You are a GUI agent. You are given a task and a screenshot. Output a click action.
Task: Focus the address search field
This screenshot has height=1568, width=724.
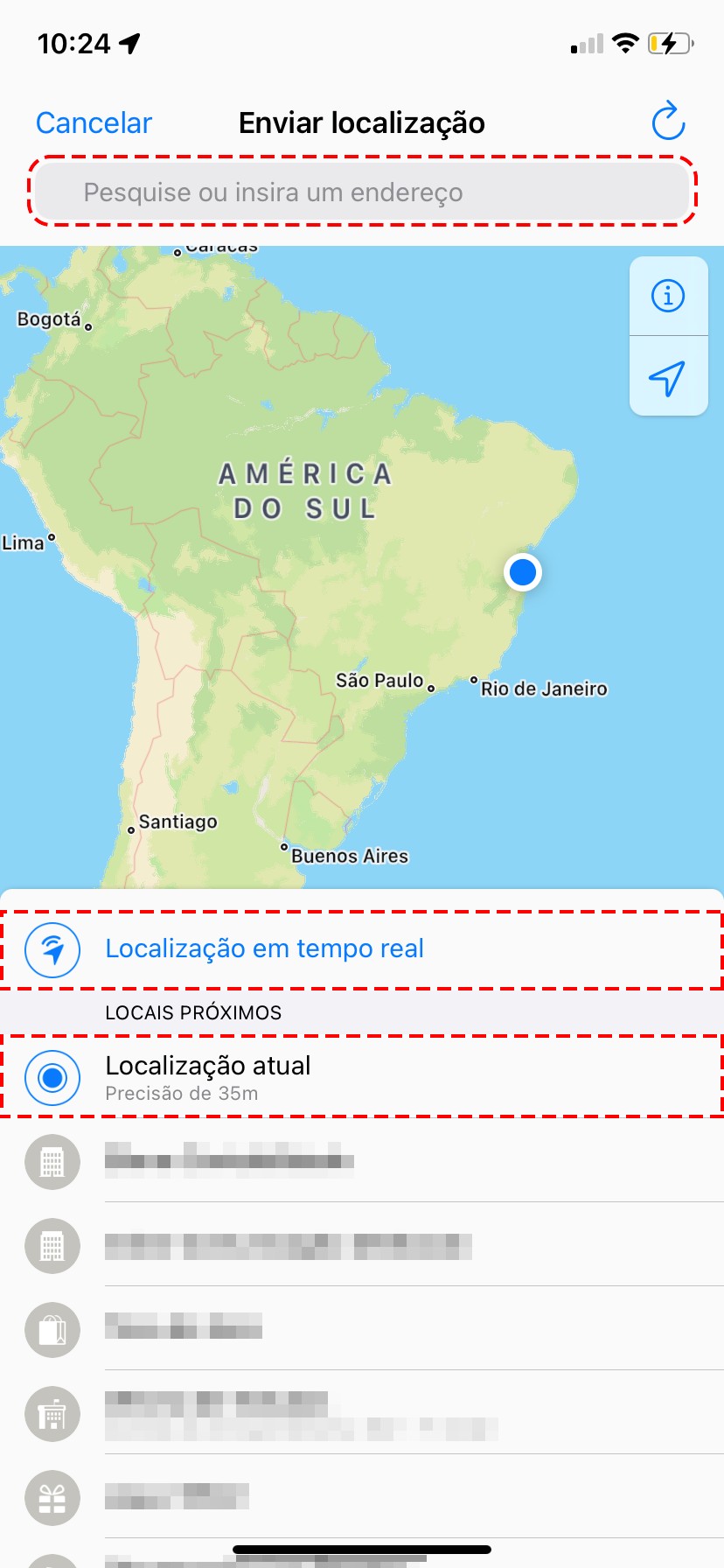point(362,192)
